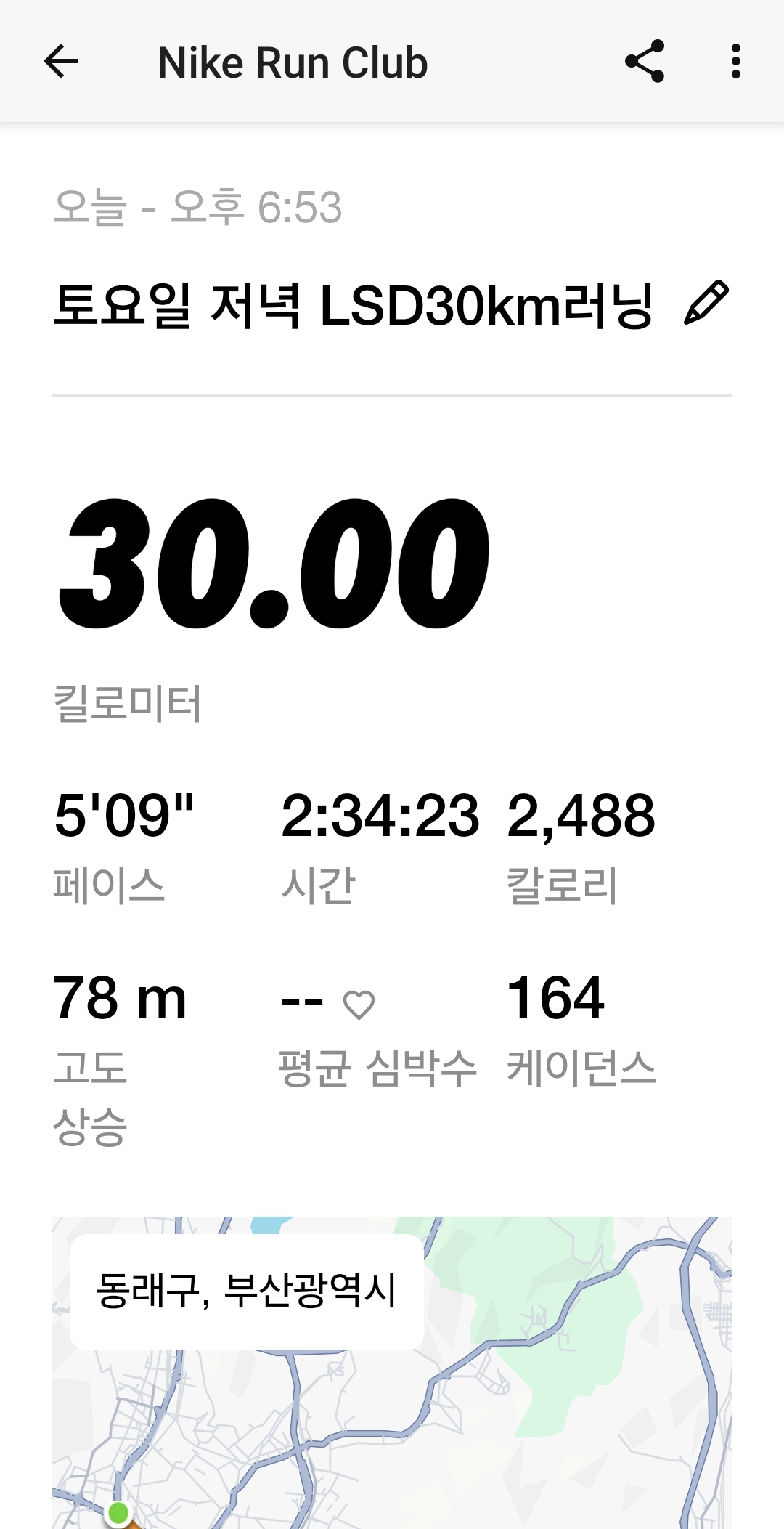Open the three-dot overflow menu

tap(735, 62)
